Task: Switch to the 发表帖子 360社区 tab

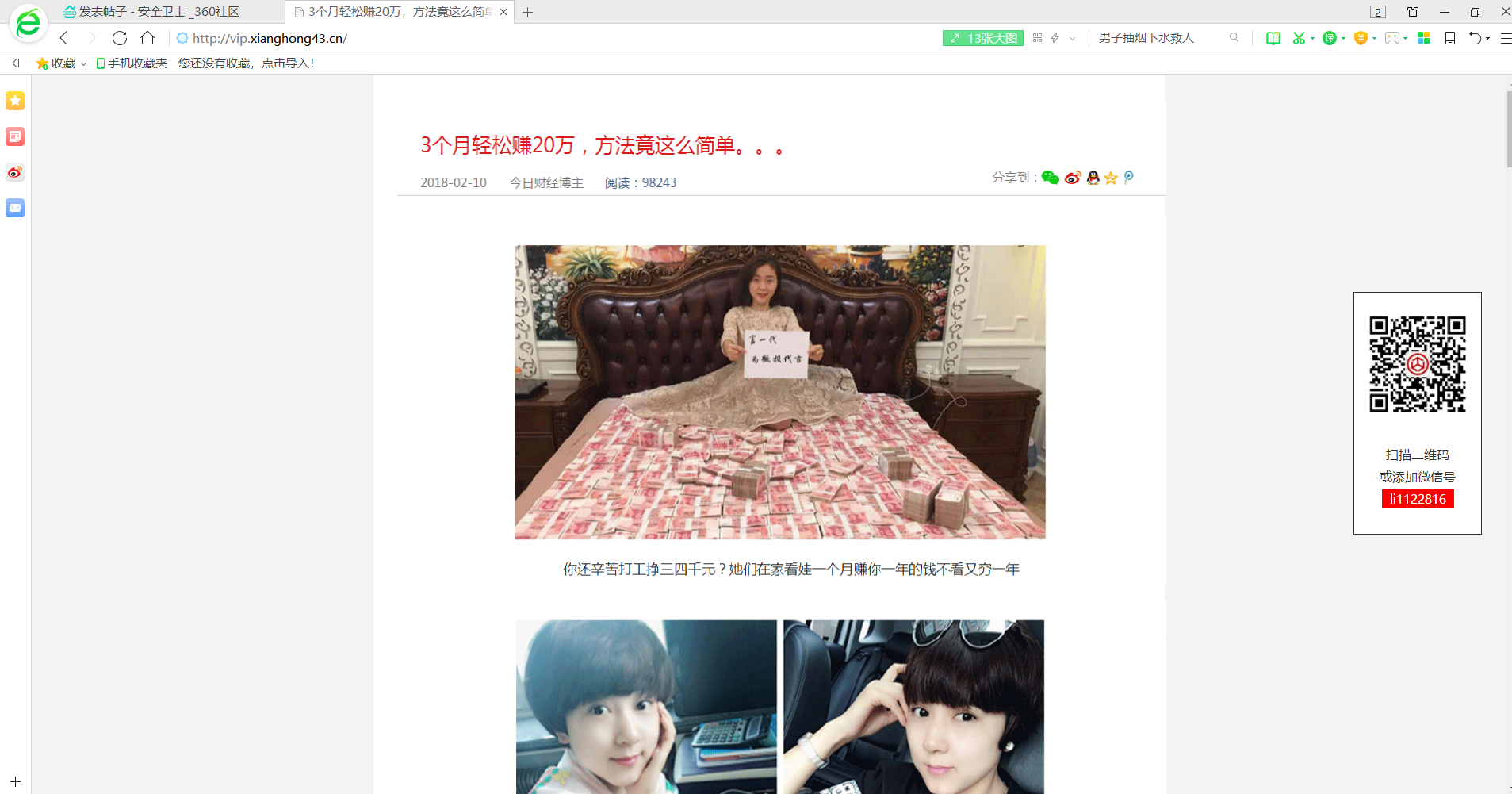Action: coord(159,12)
